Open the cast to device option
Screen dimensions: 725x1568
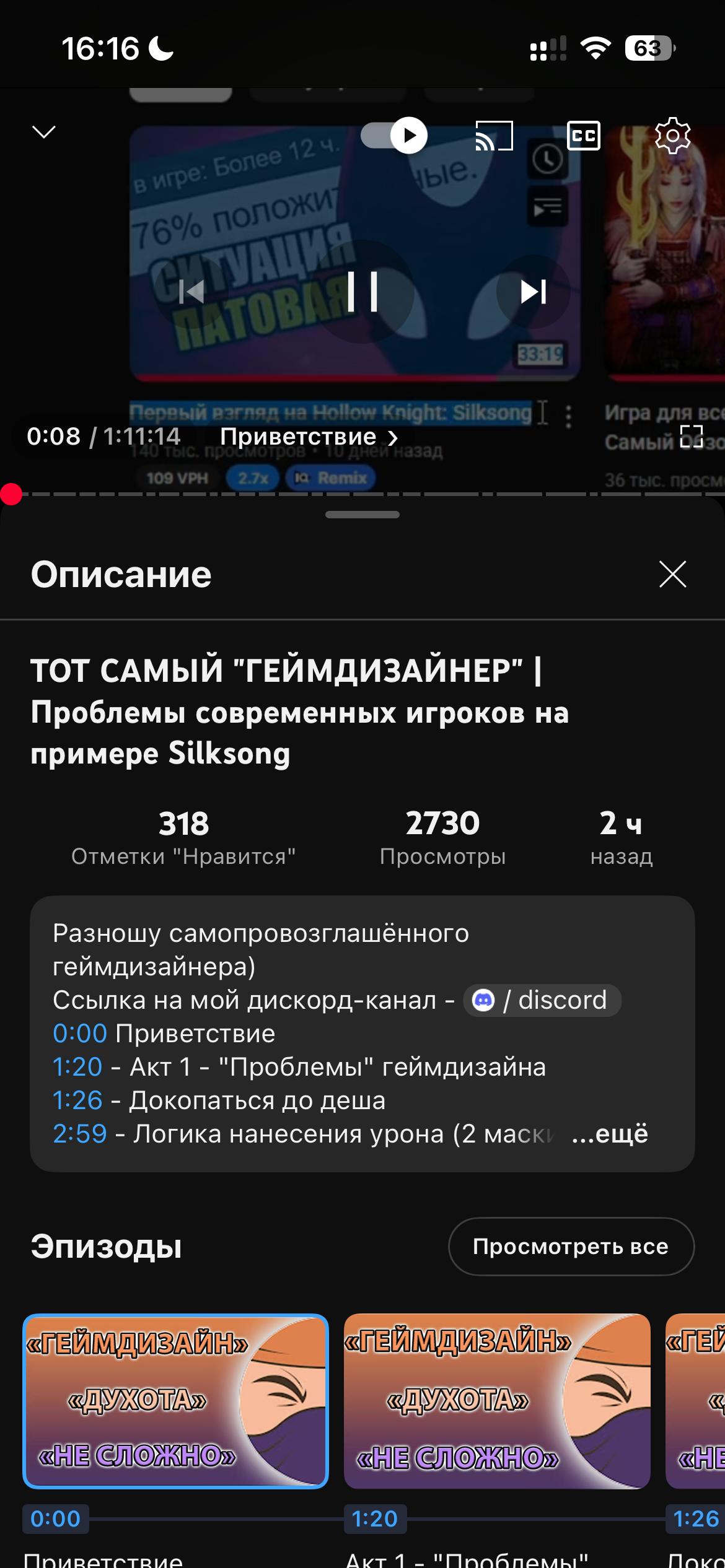point(494,136)
